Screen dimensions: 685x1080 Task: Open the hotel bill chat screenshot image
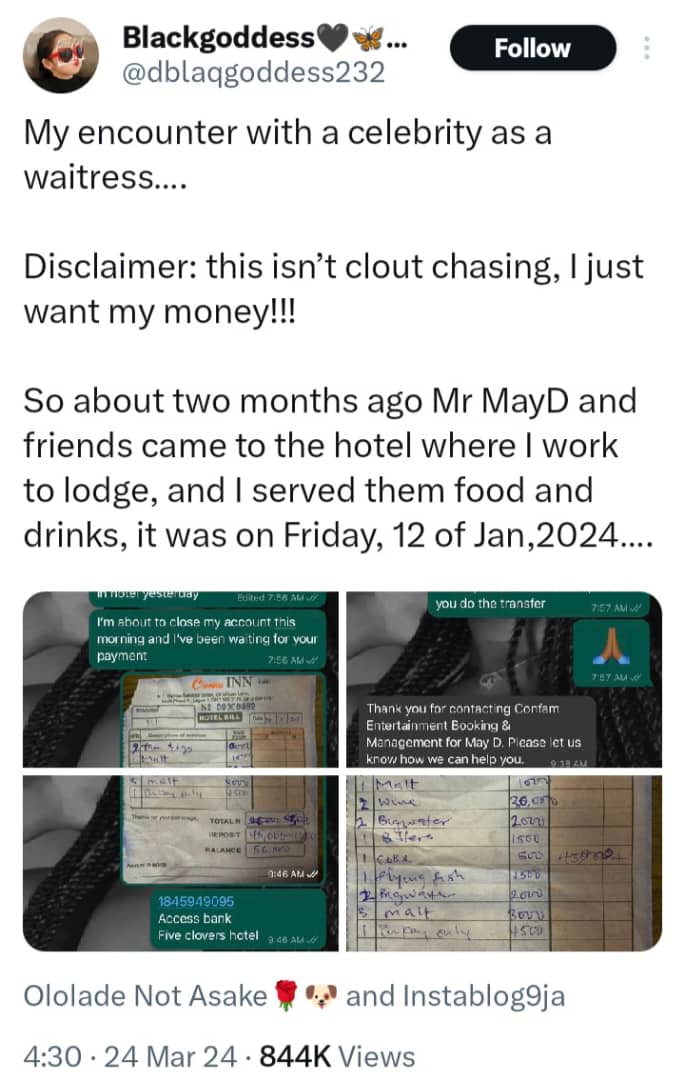[x=180, y=680]
